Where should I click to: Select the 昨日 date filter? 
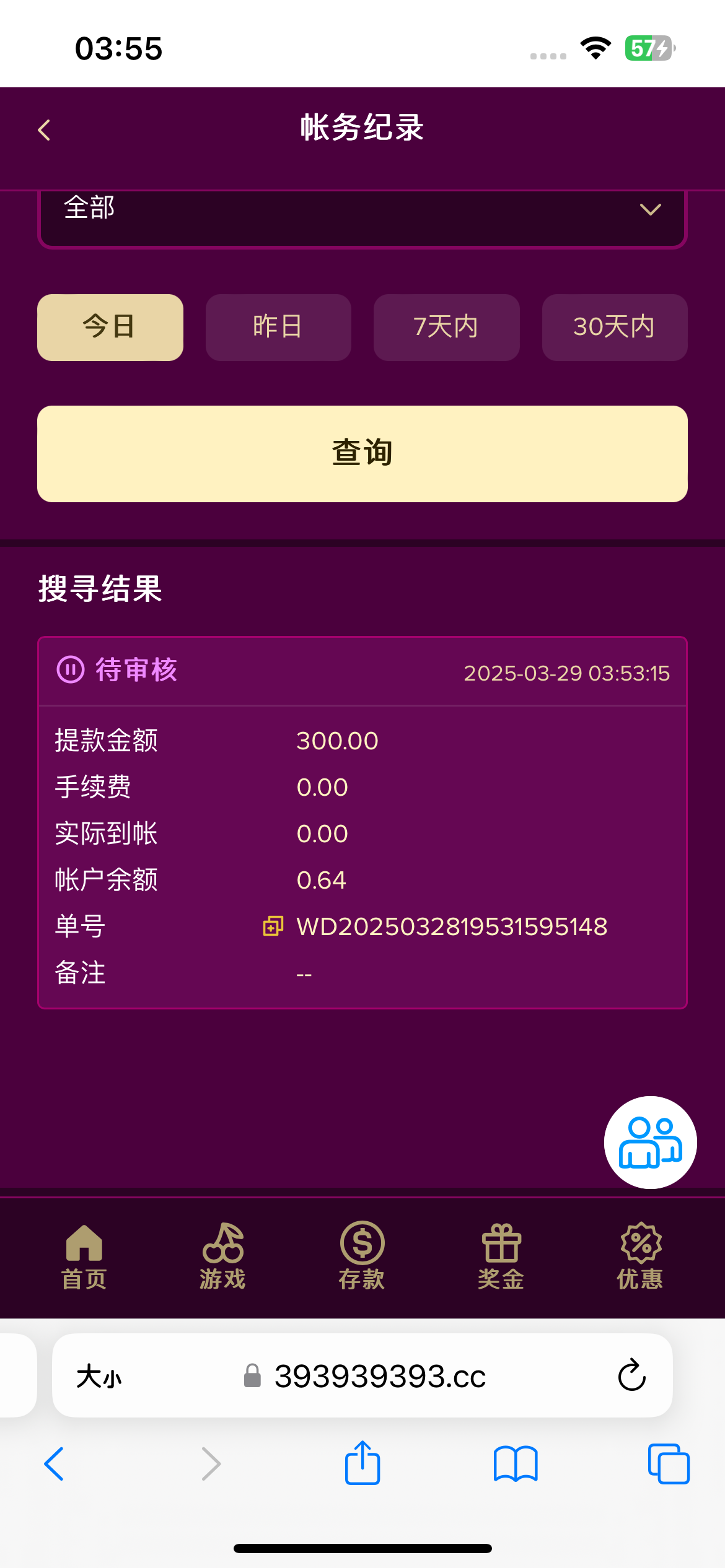tap(278, 327)
